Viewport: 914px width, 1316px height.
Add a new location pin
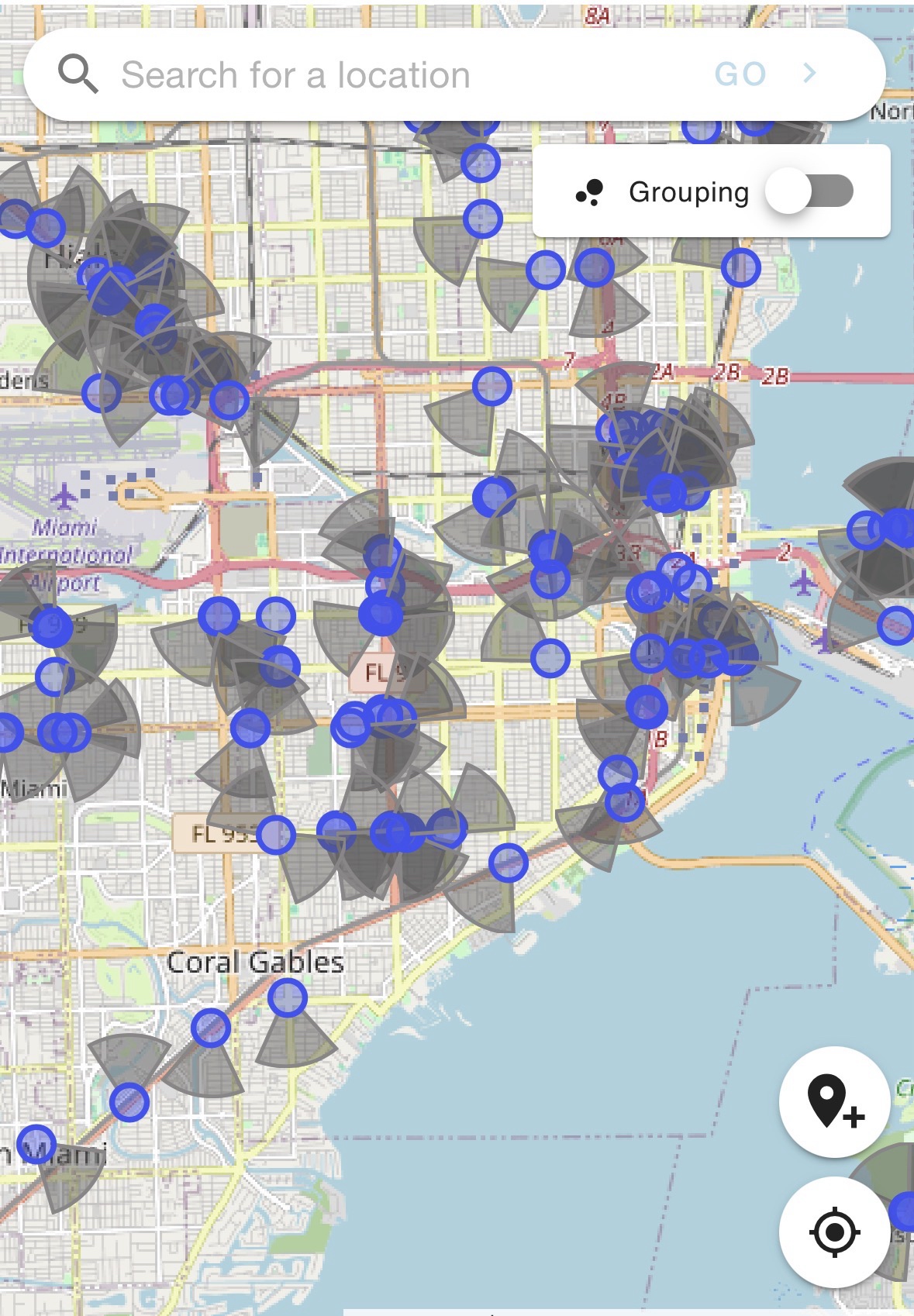[x=834, y=1102]
